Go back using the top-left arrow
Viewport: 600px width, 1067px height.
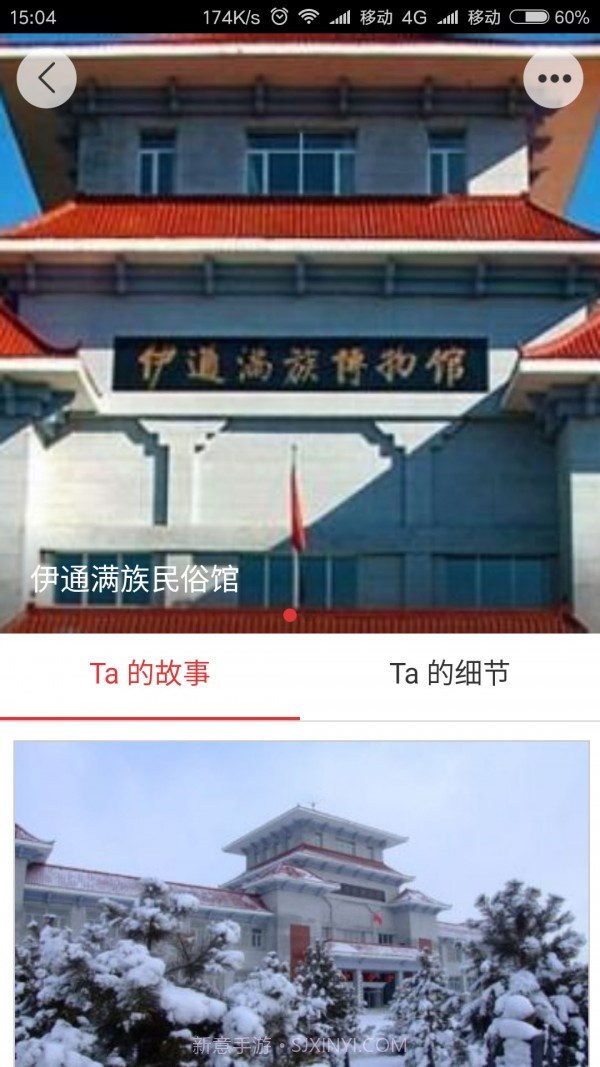(x=46, y=78)
